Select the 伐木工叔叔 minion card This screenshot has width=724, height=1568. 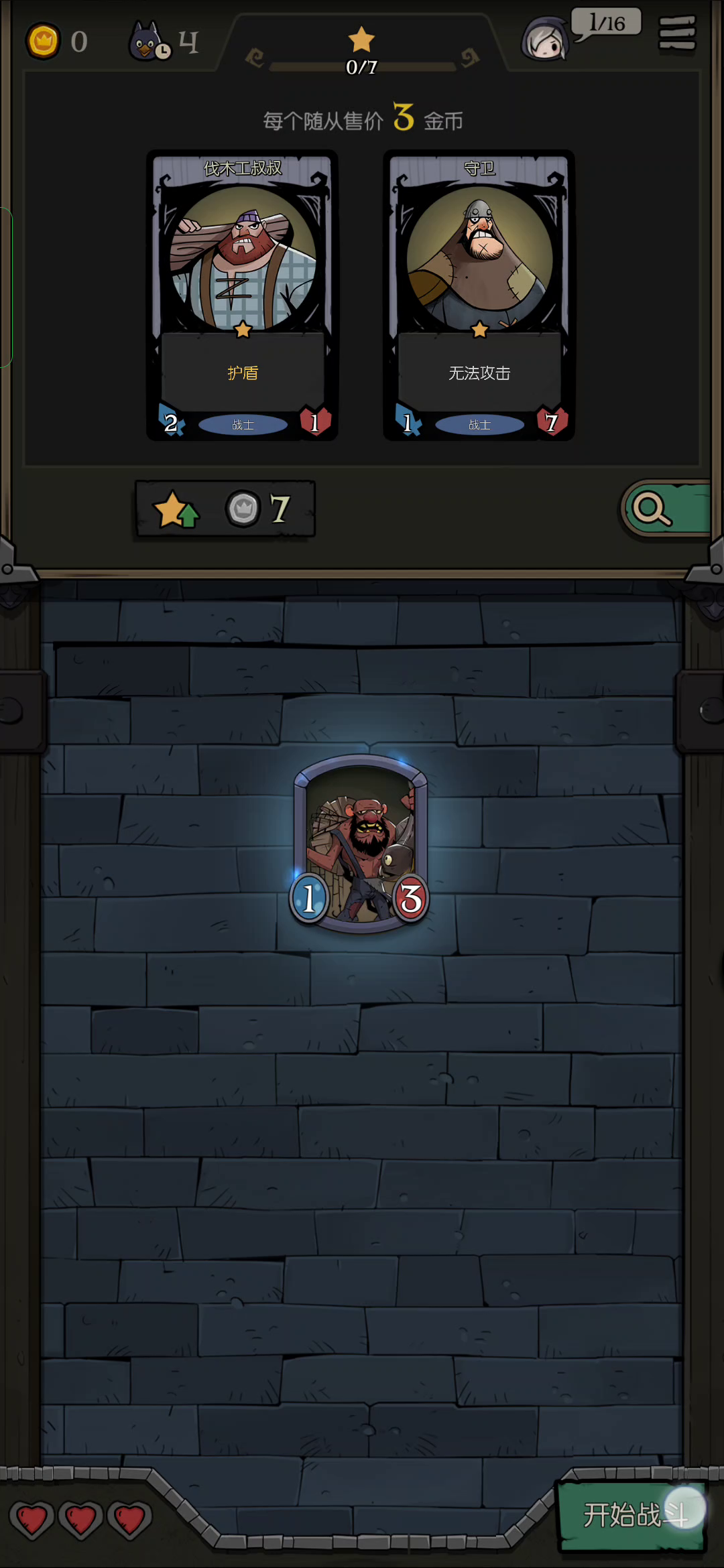[x=242, y=295]
